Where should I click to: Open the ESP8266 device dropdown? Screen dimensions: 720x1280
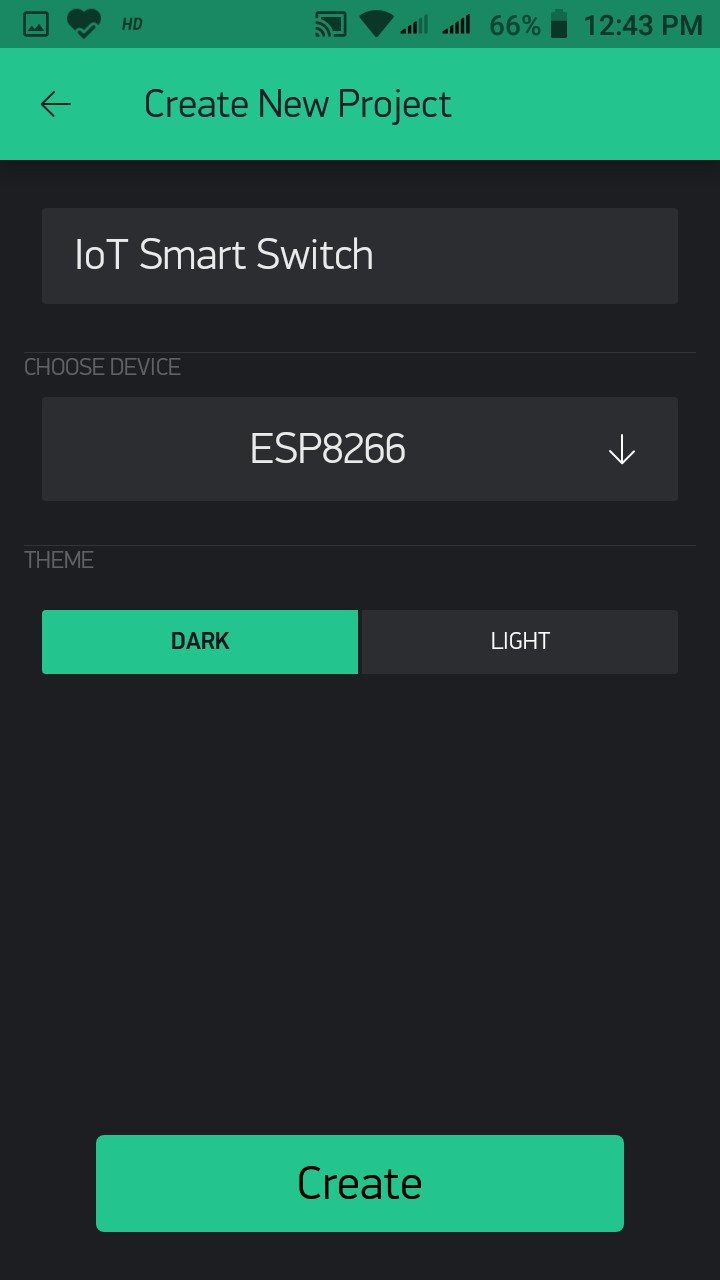coord(359,449)
